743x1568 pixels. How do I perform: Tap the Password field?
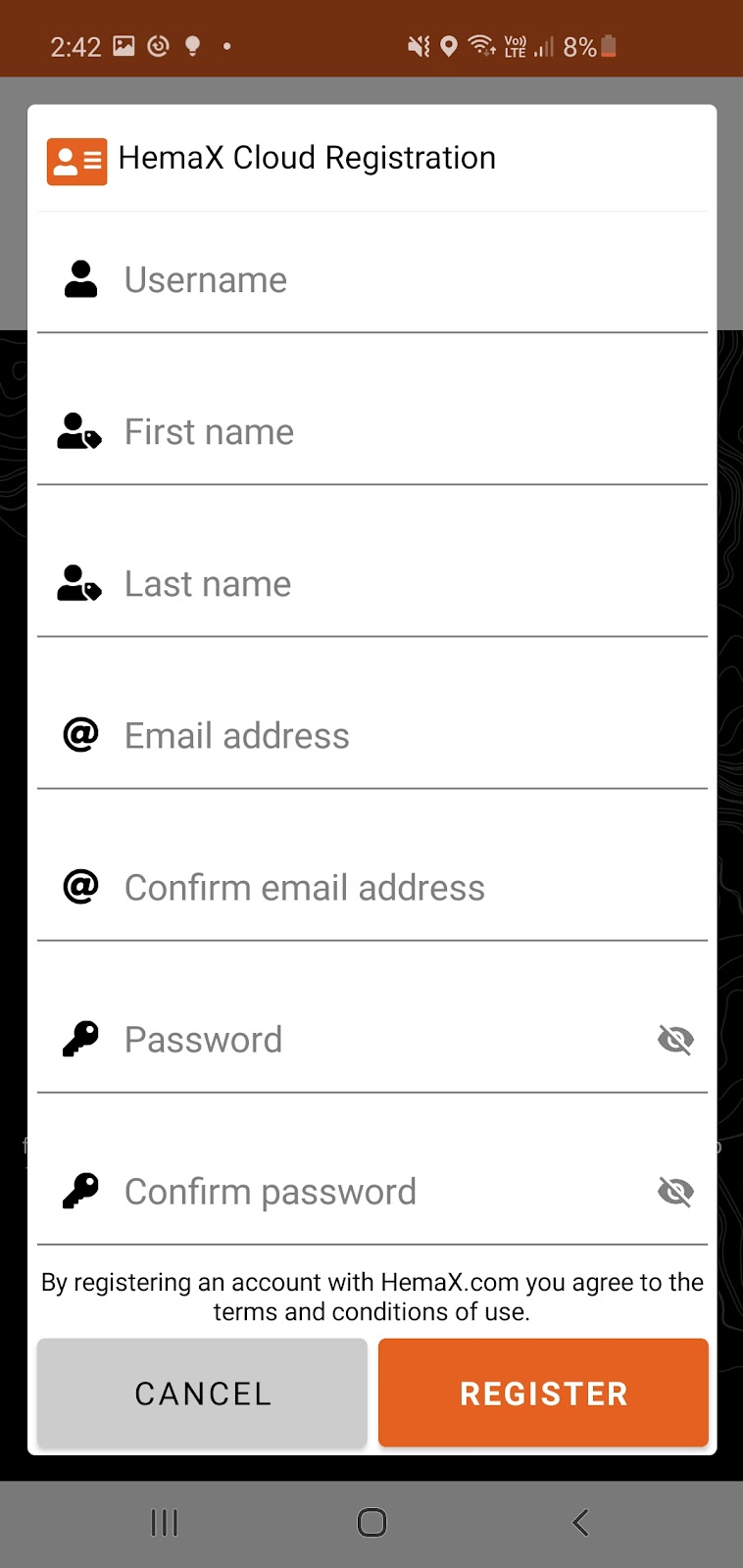[343, 1040]
